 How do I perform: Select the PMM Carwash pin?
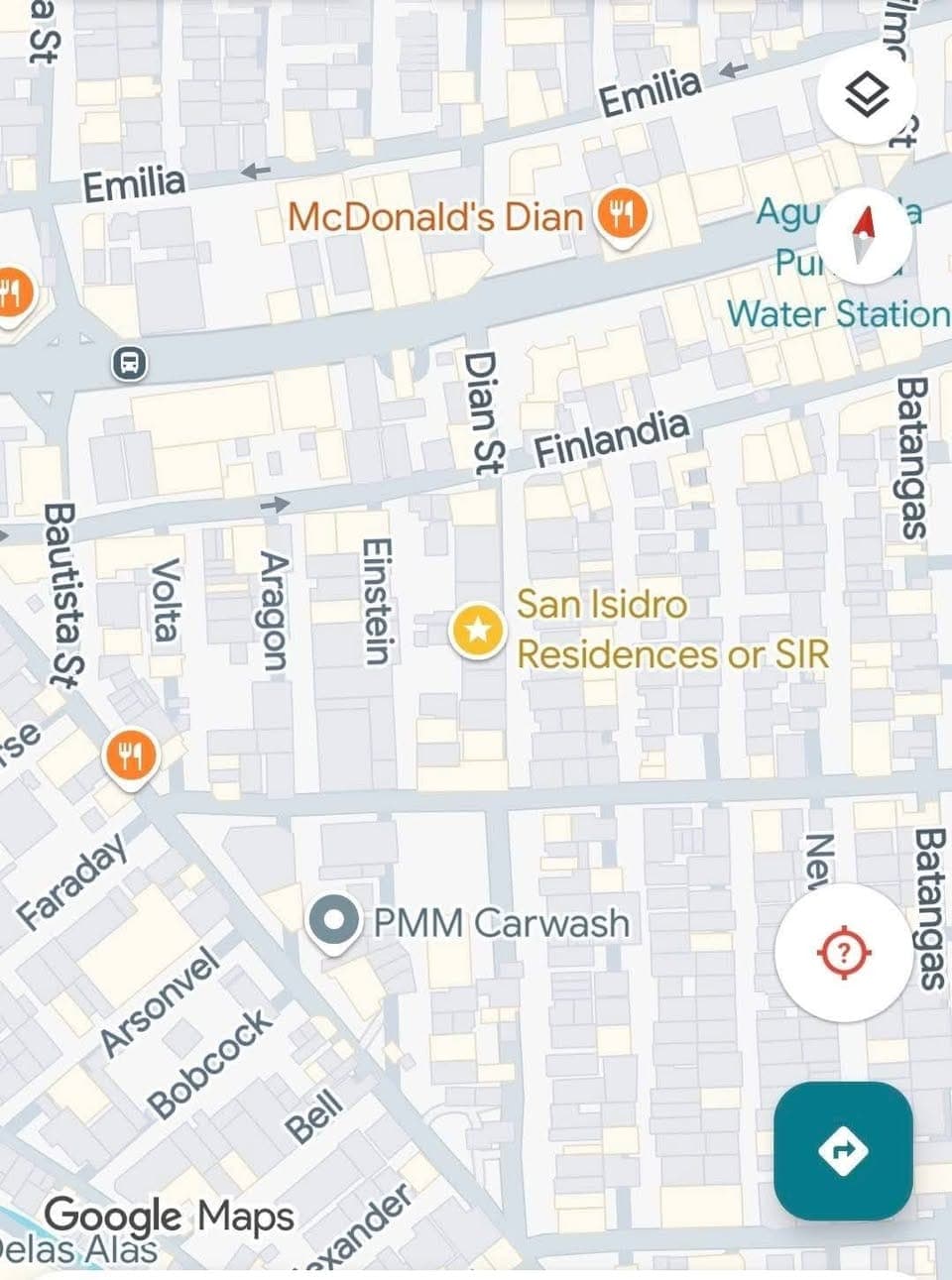point(334,921)
